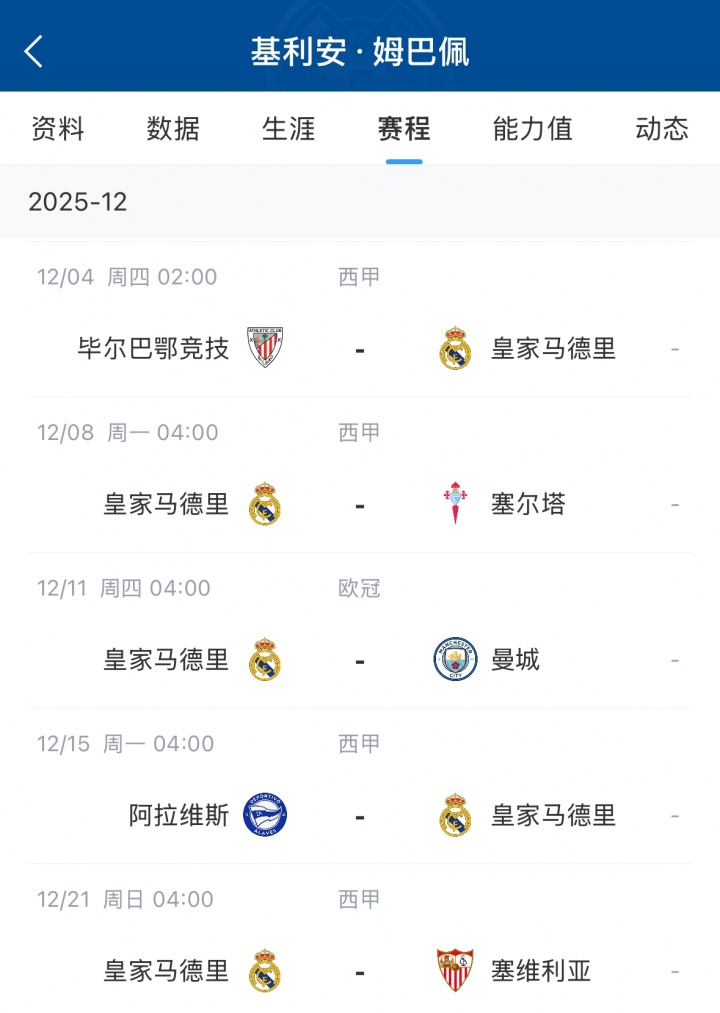
Task: View the 生涯 tab
Action: pyautogui.click(x=289, y=129)
